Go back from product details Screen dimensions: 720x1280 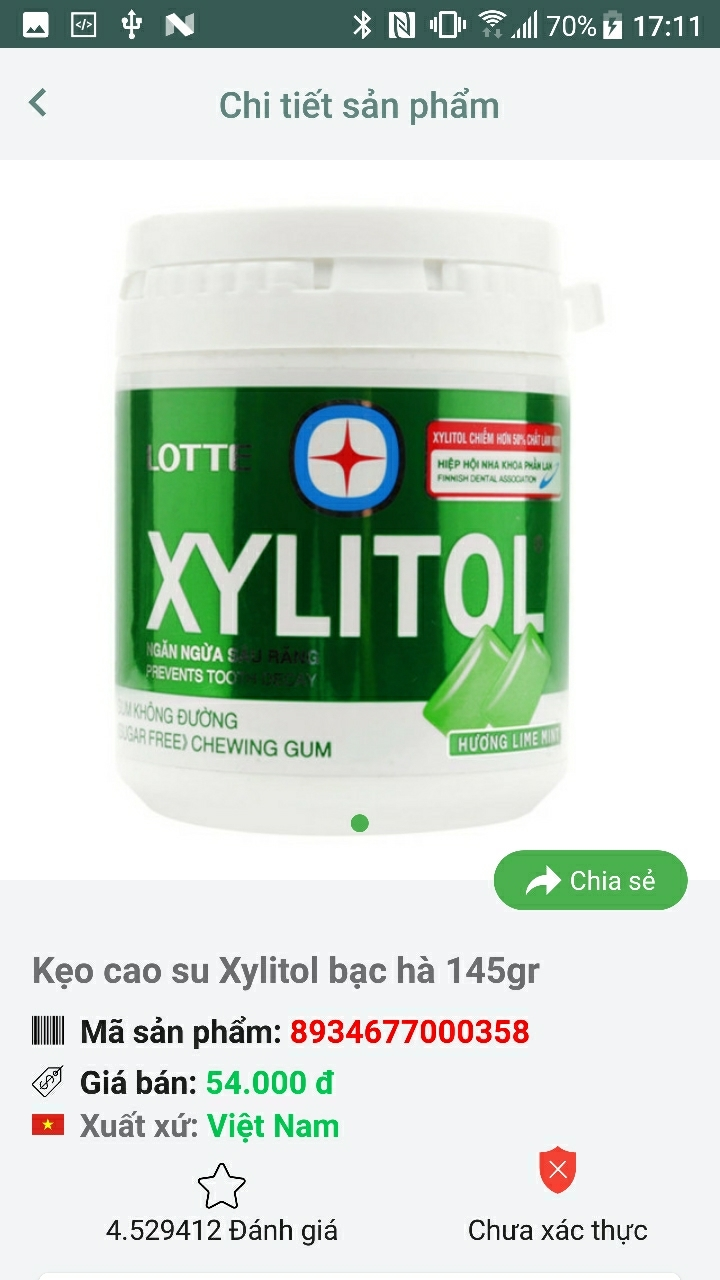[x=38, y=103]
